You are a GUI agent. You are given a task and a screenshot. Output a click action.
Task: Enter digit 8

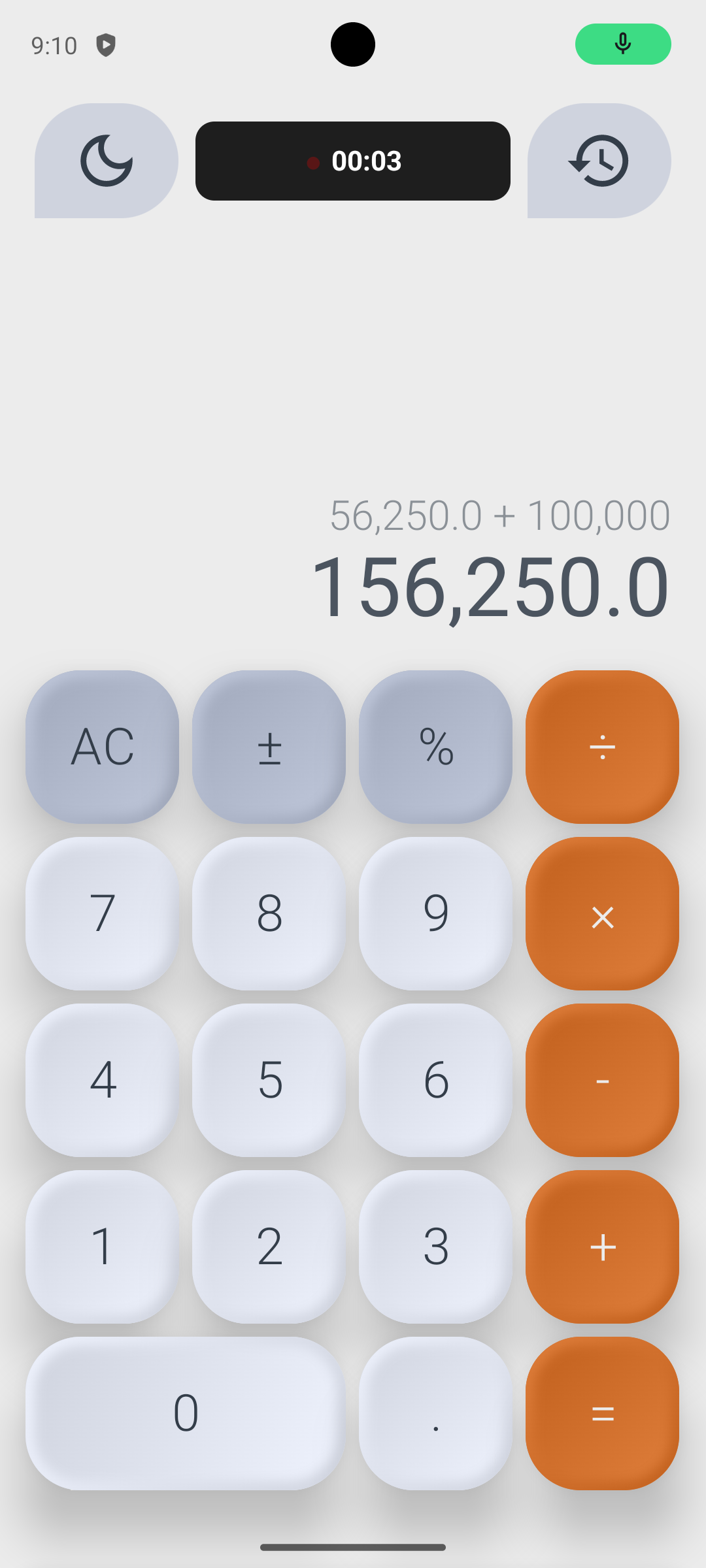click(269, 913)
